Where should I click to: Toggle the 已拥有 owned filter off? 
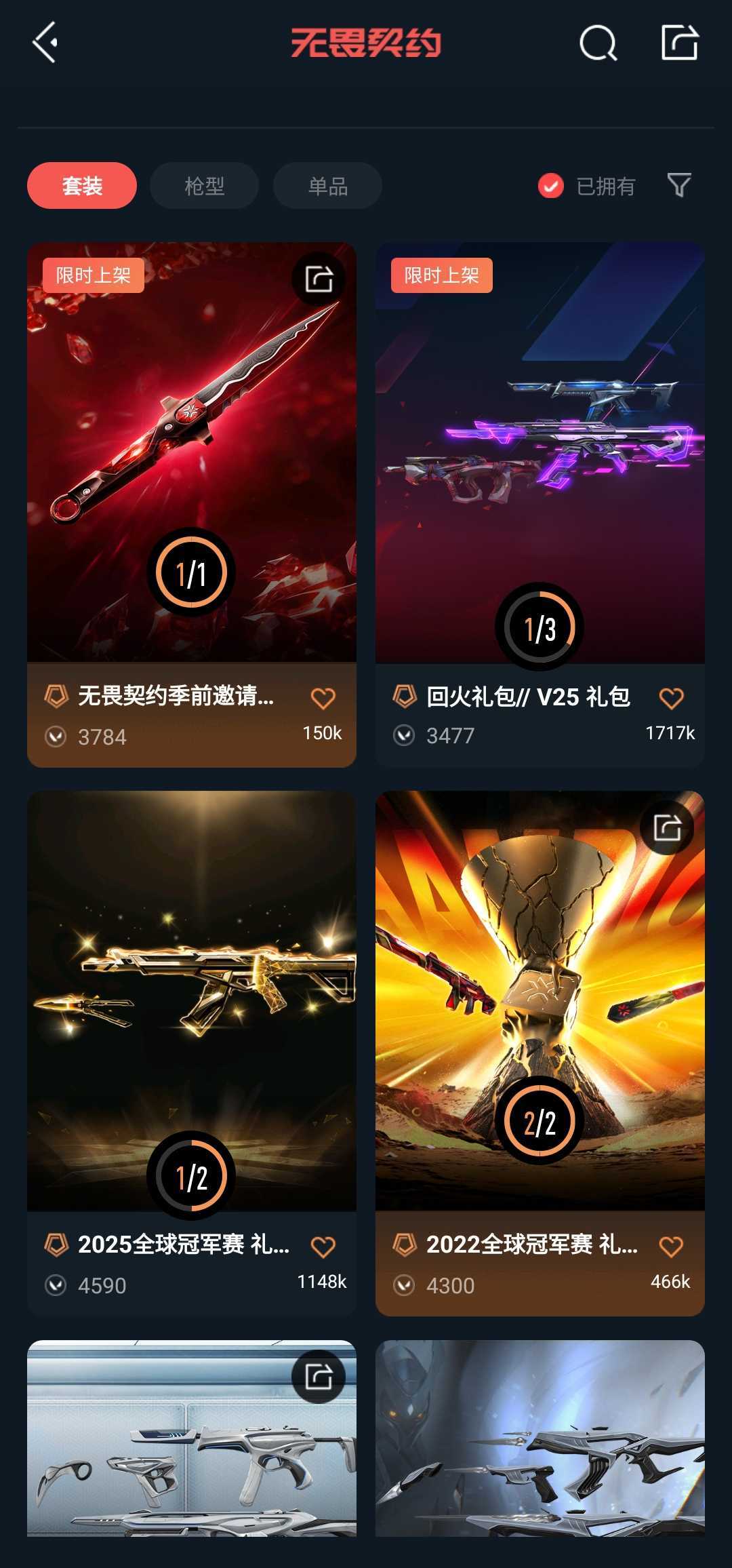click(549, 184)
